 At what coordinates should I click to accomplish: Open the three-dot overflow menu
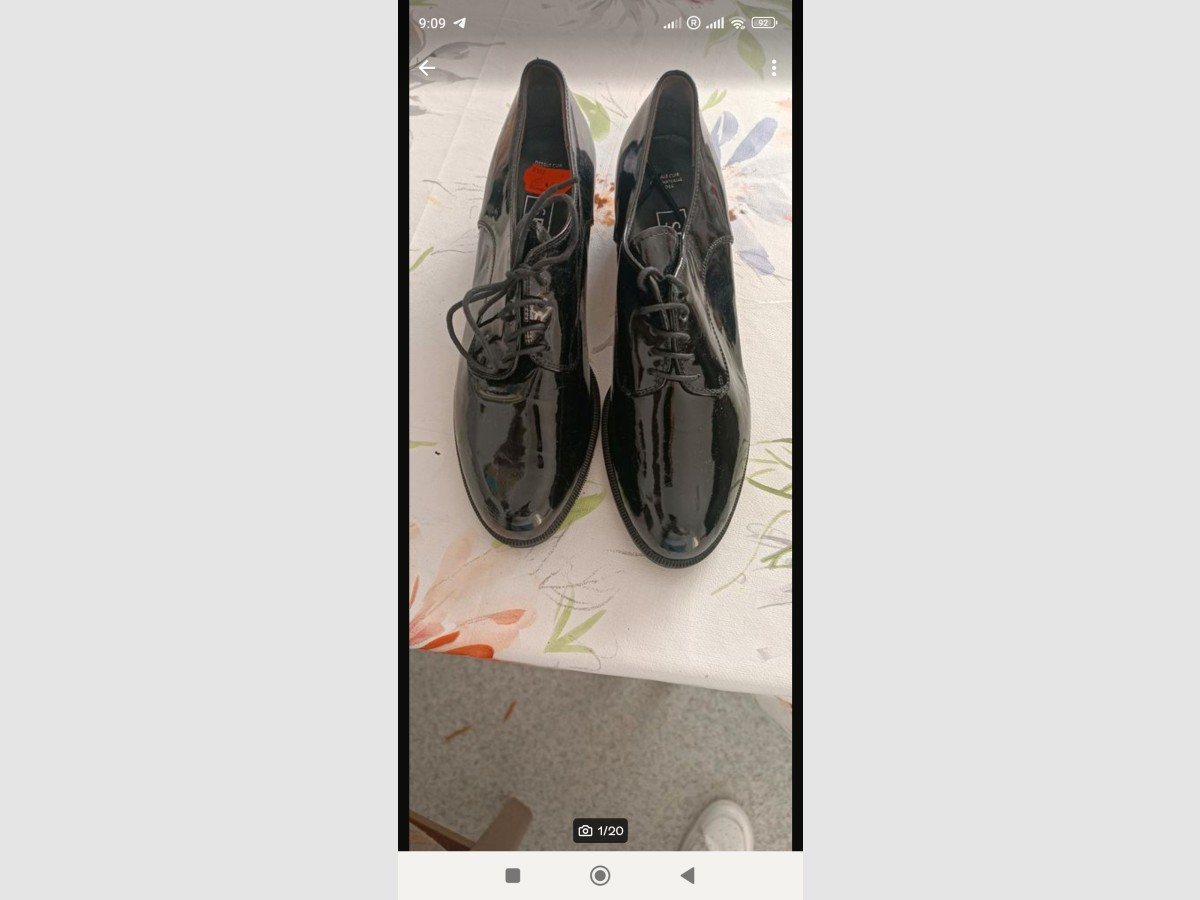pos(773,68)
